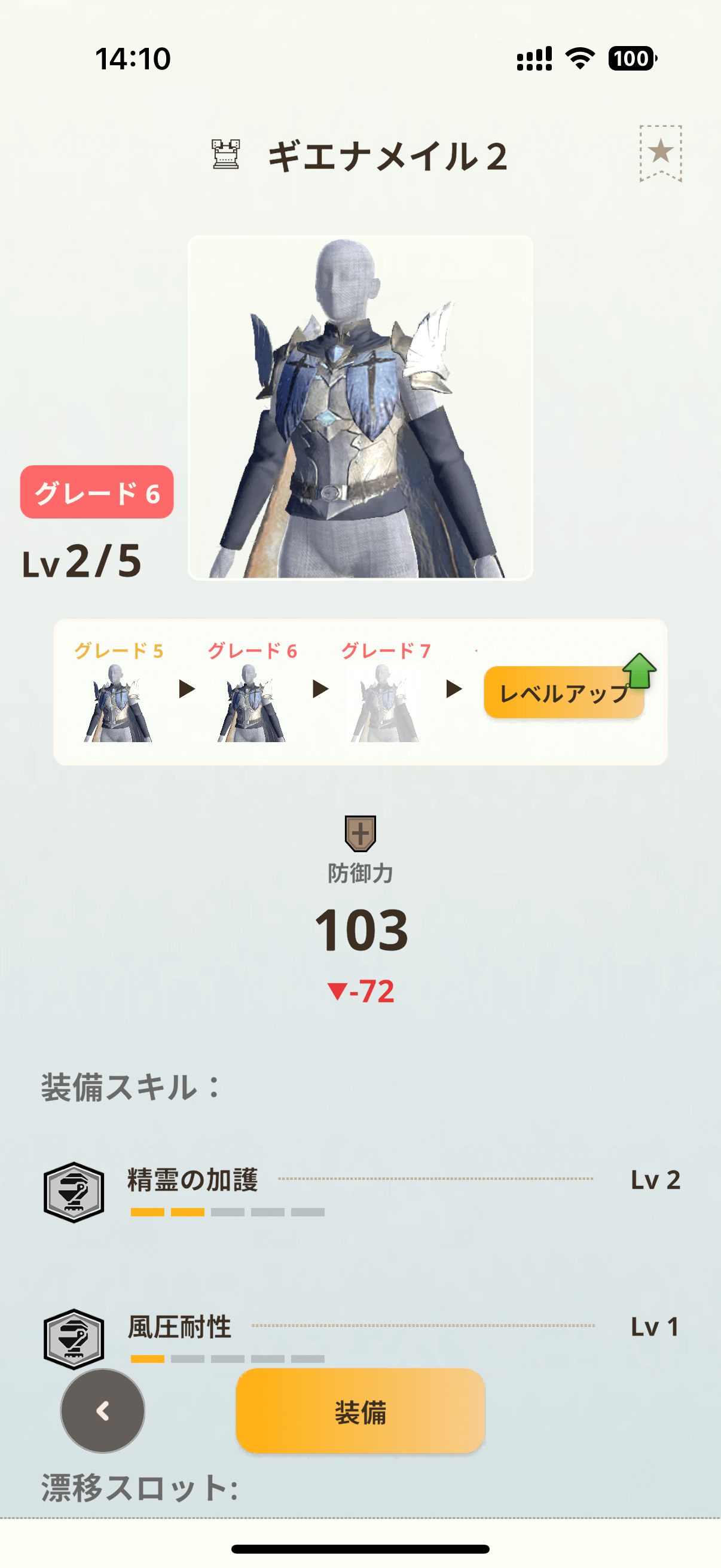View the large armor preview image
Screen dimensions: 721x1568
click(x=360, y=408)
